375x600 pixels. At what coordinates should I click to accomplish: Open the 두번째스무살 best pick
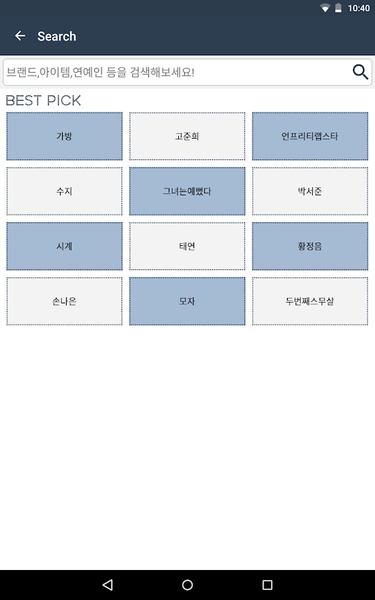tap(310, 302)
